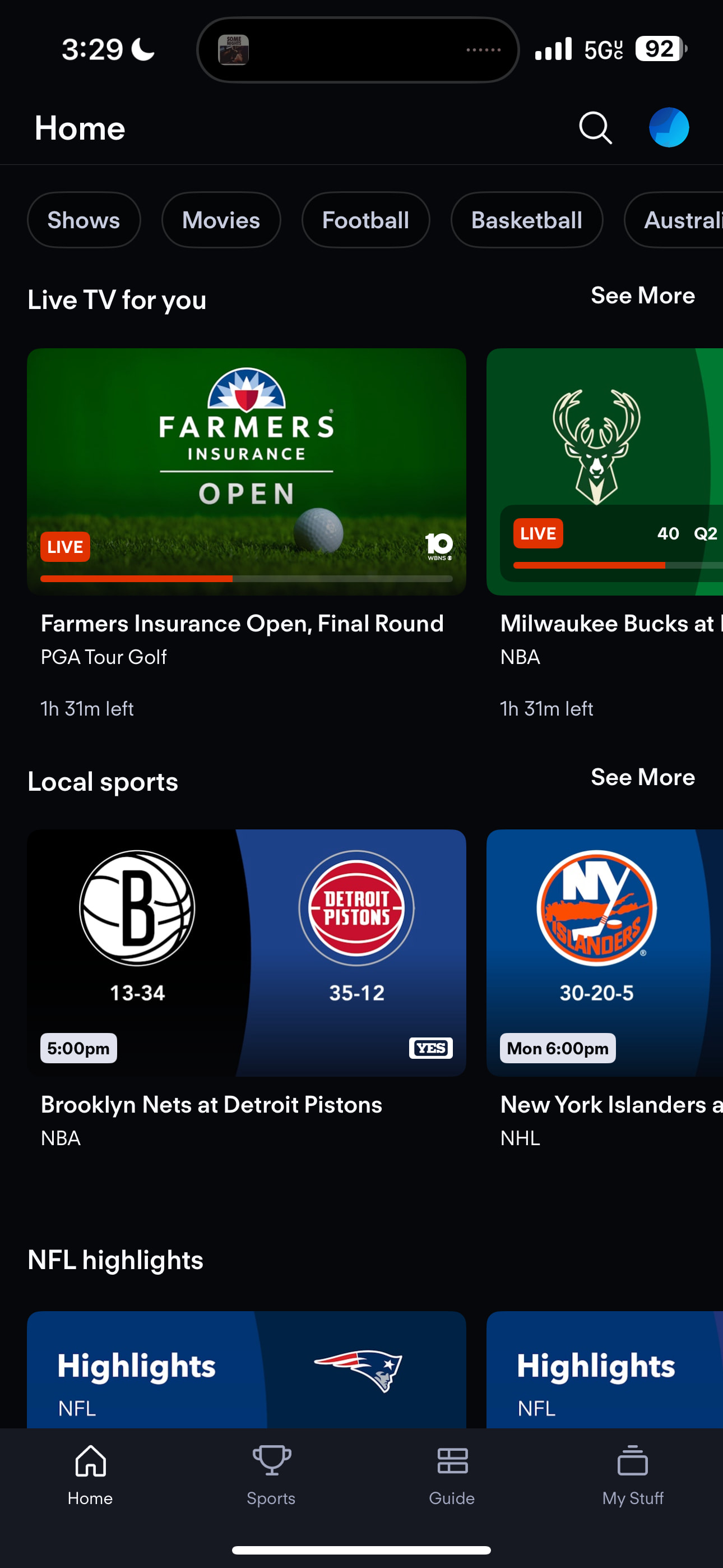Watch Farmers Insurance Open, Final Round
Image resolution: width=723 pixels, height=1568 pixels.
(x=247, y=472)
